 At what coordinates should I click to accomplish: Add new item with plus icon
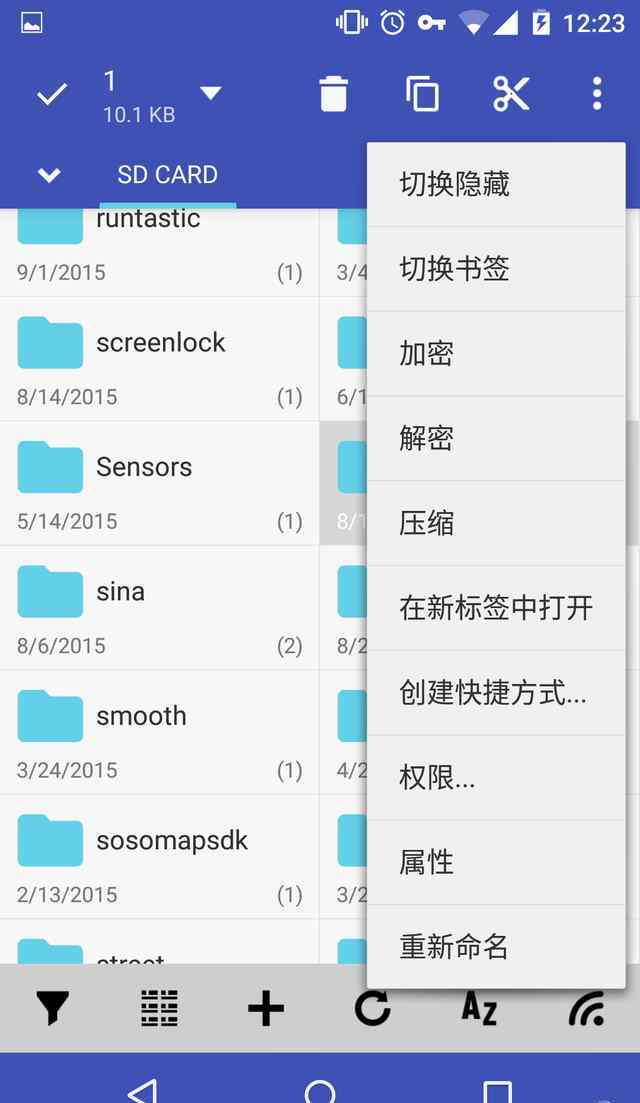(x=266, y=1008)
